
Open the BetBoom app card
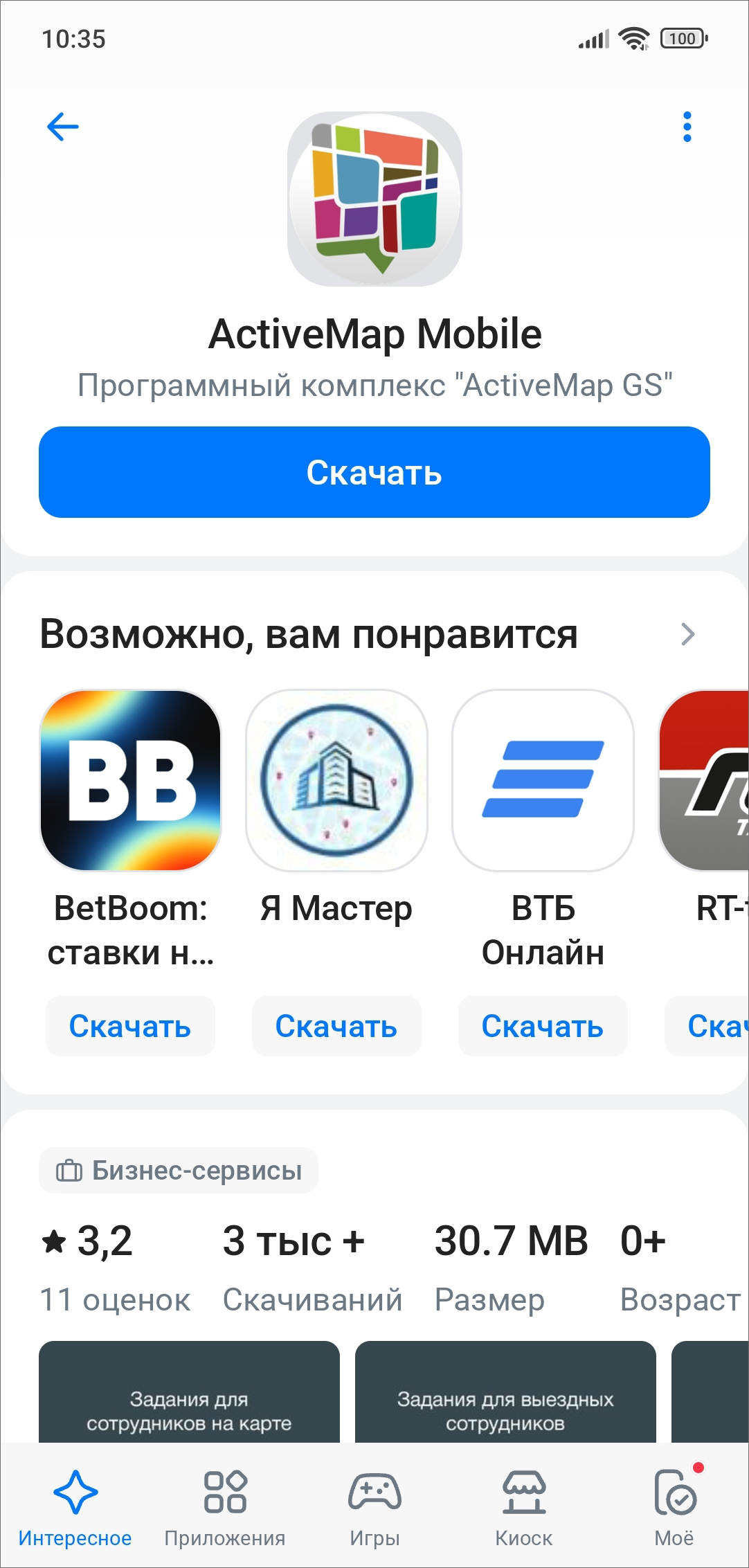click(131, 780)
